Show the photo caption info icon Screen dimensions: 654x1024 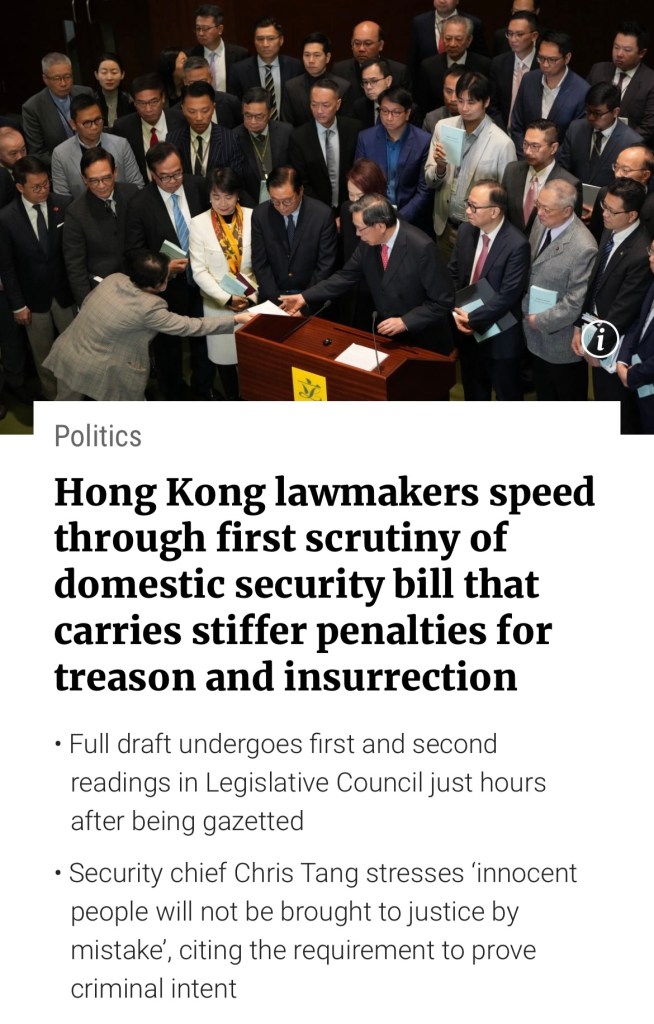coord(600,340)
